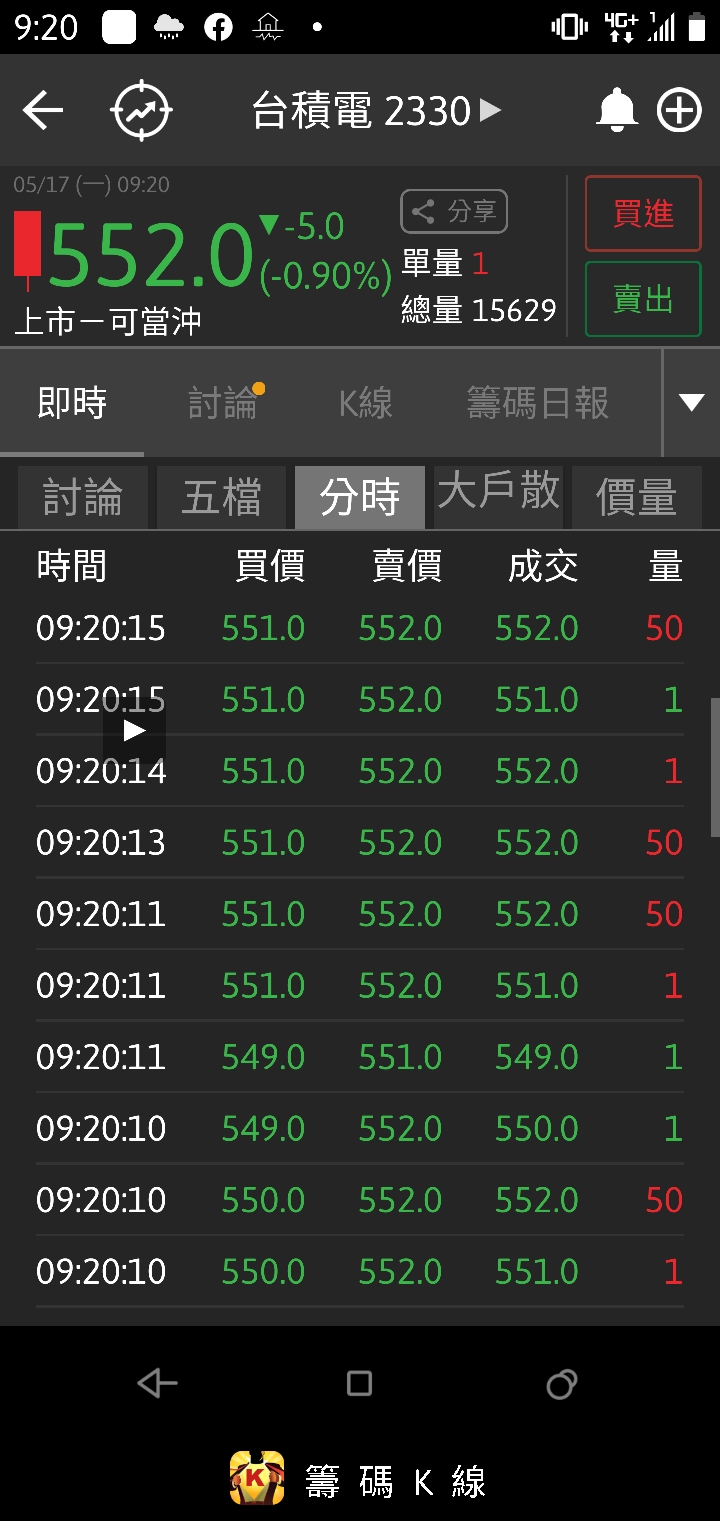Select the 分時 sub-tab
This screenshot has height=1521, width=720.
(359, 497)
